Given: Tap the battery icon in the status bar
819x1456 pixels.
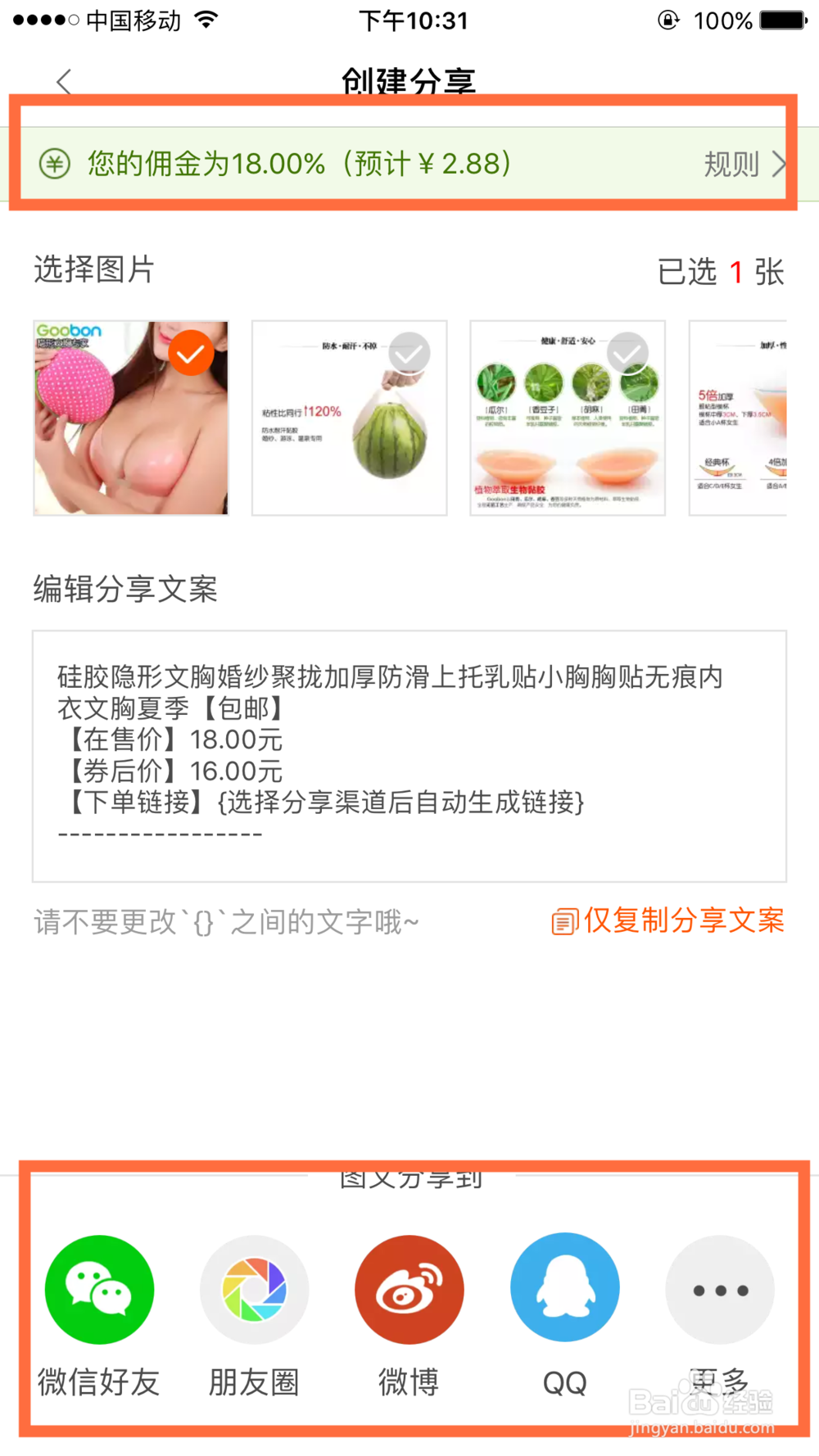Looking at the screenshot, I should pyautogui.click(x=783, y=20).
